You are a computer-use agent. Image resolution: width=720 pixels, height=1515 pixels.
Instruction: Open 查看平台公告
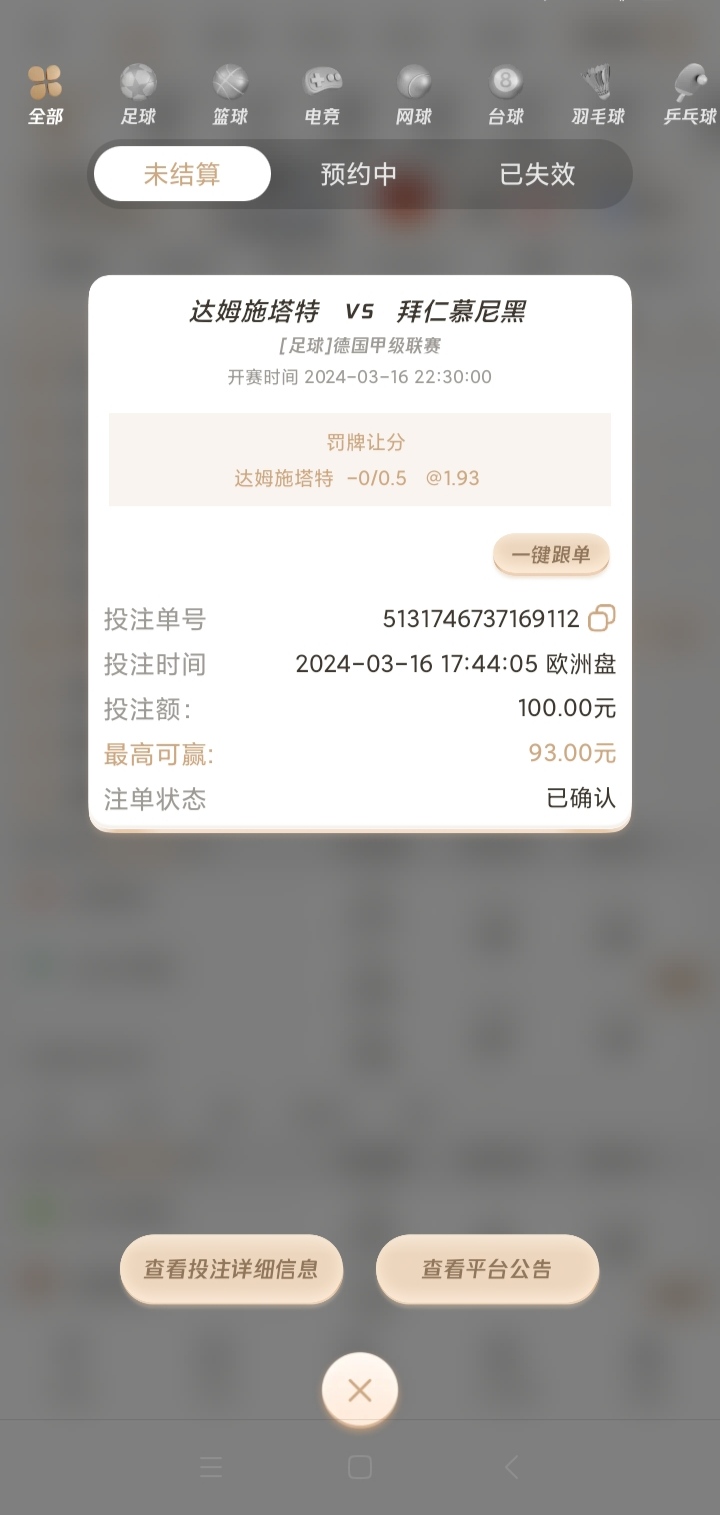pyautogui.click(x=487, y=1270)
